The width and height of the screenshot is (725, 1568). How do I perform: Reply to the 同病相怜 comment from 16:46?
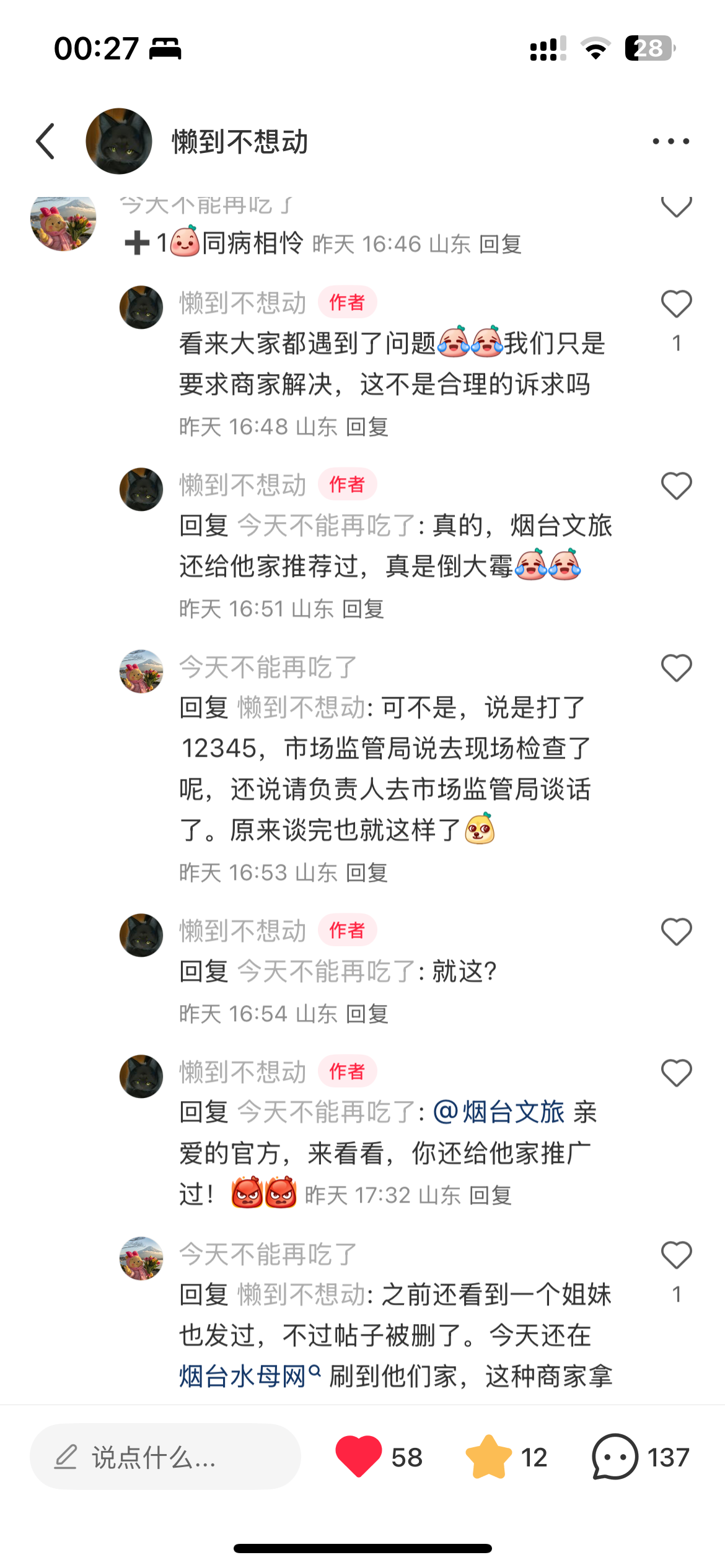coord(500,244)
